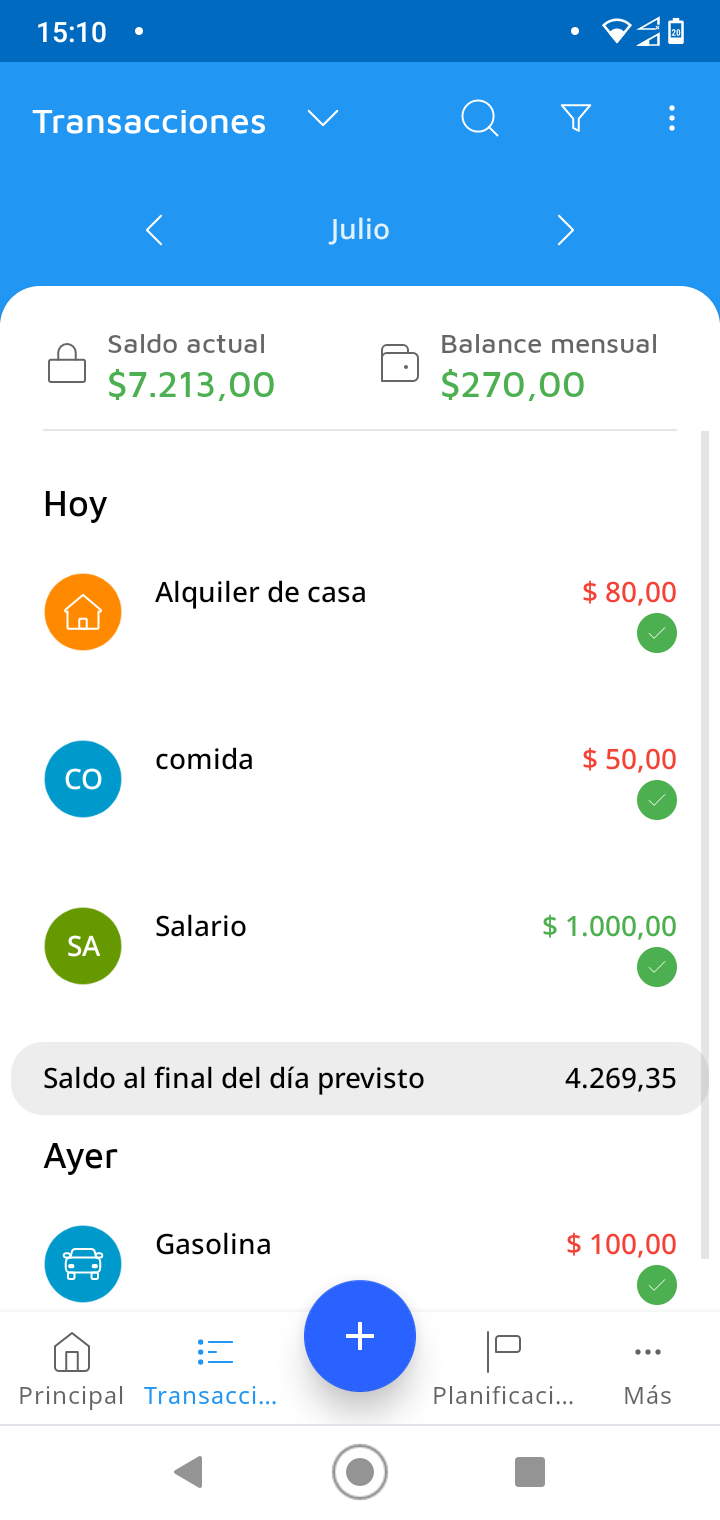
Task: Select the Alquiler de casa house category icon
Action: coord(83,611)
